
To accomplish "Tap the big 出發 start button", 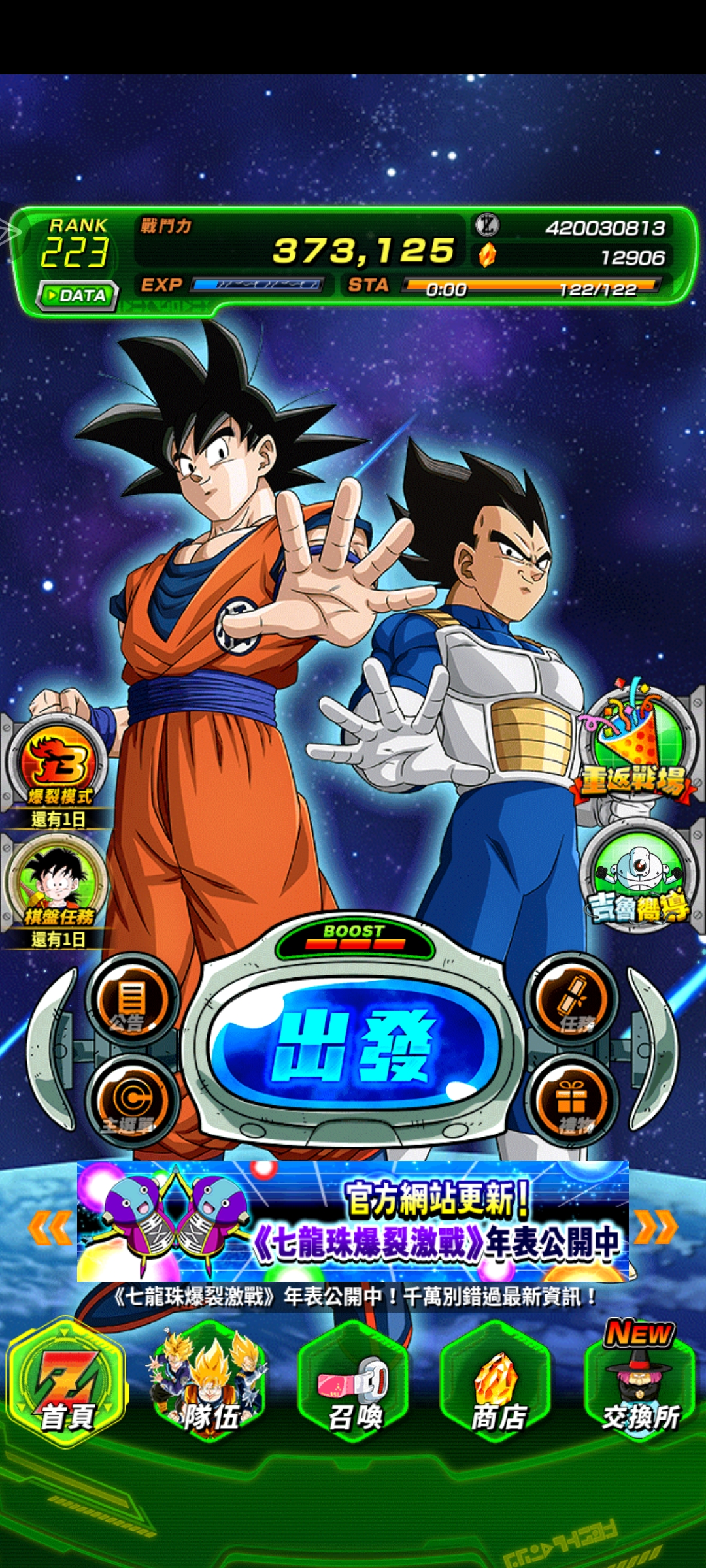I will (x=353, y=1045).
